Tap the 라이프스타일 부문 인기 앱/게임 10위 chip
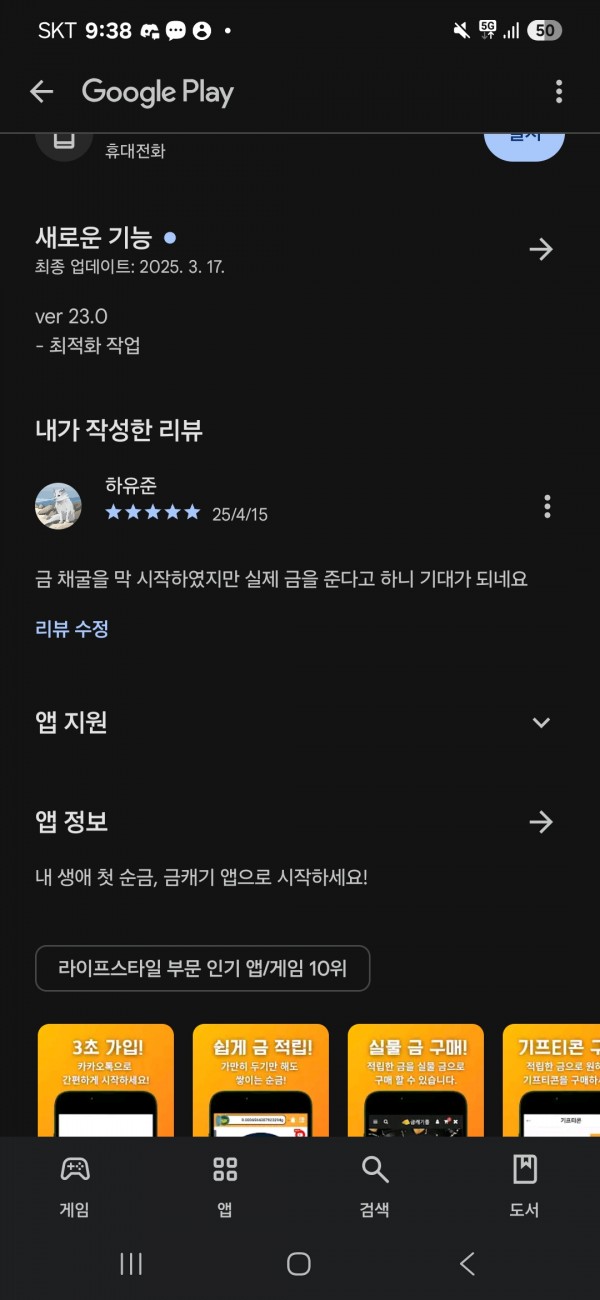This screenshot has height=1300, width=600. [203, 968]
